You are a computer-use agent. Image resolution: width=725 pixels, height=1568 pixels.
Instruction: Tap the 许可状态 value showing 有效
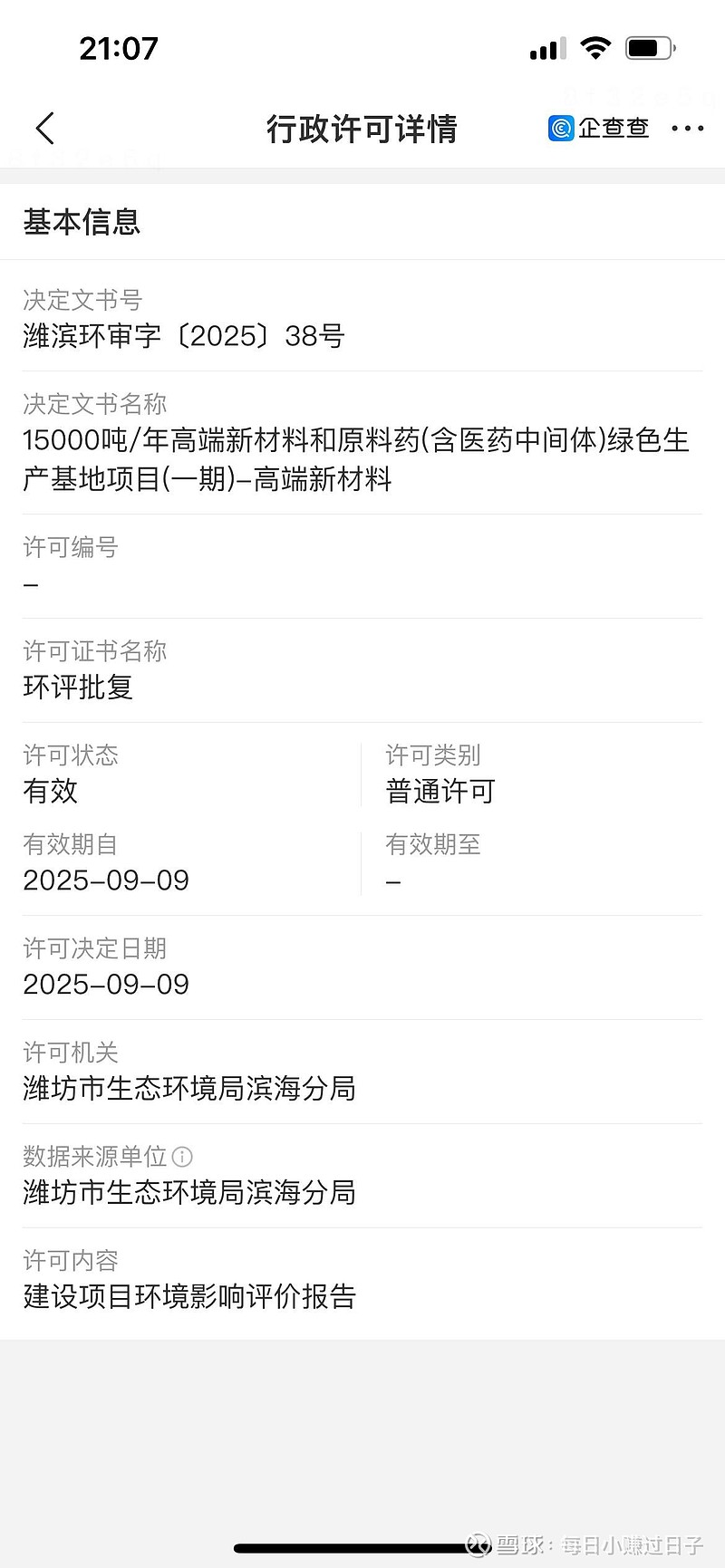[x=50, y=791]
